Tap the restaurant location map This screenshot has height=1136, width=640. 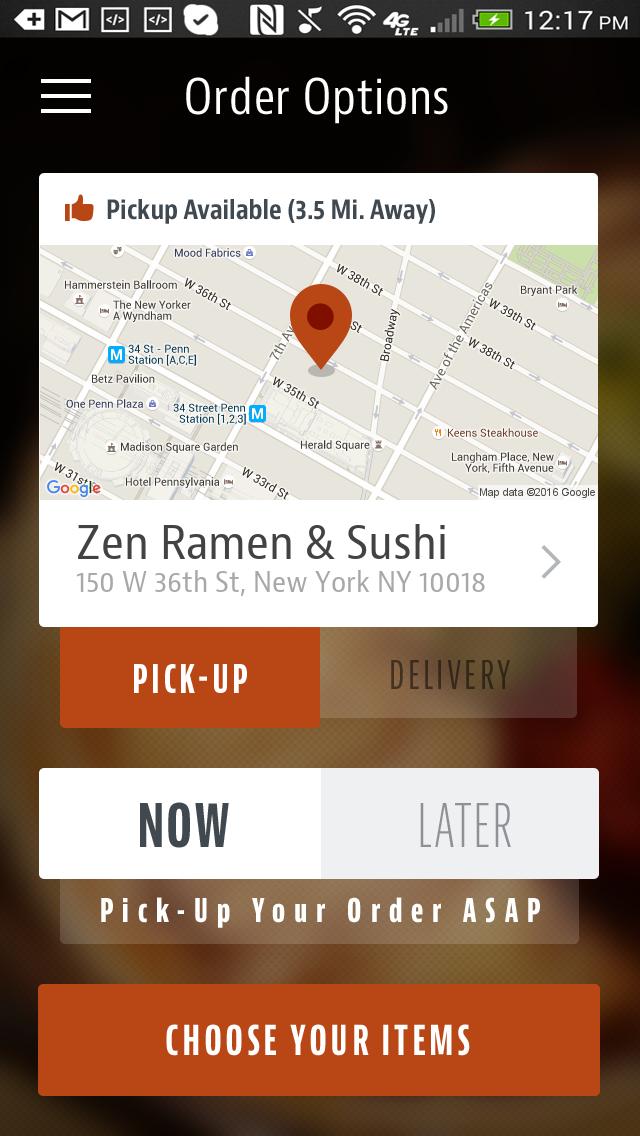(318, 372)
